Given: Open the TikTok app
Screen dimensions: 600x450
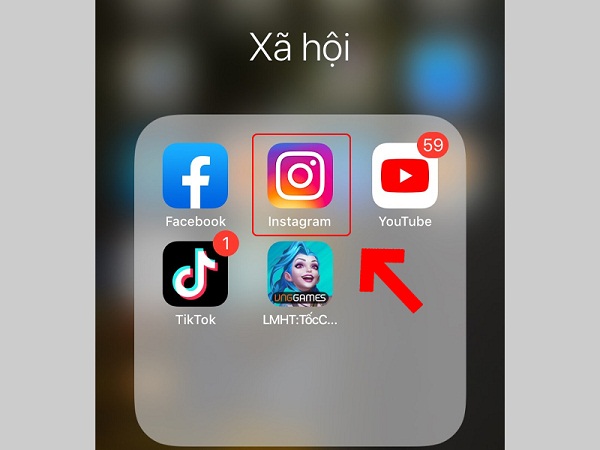Looking at the screenshot, I should pyautogui.click(x=195, y=273).
